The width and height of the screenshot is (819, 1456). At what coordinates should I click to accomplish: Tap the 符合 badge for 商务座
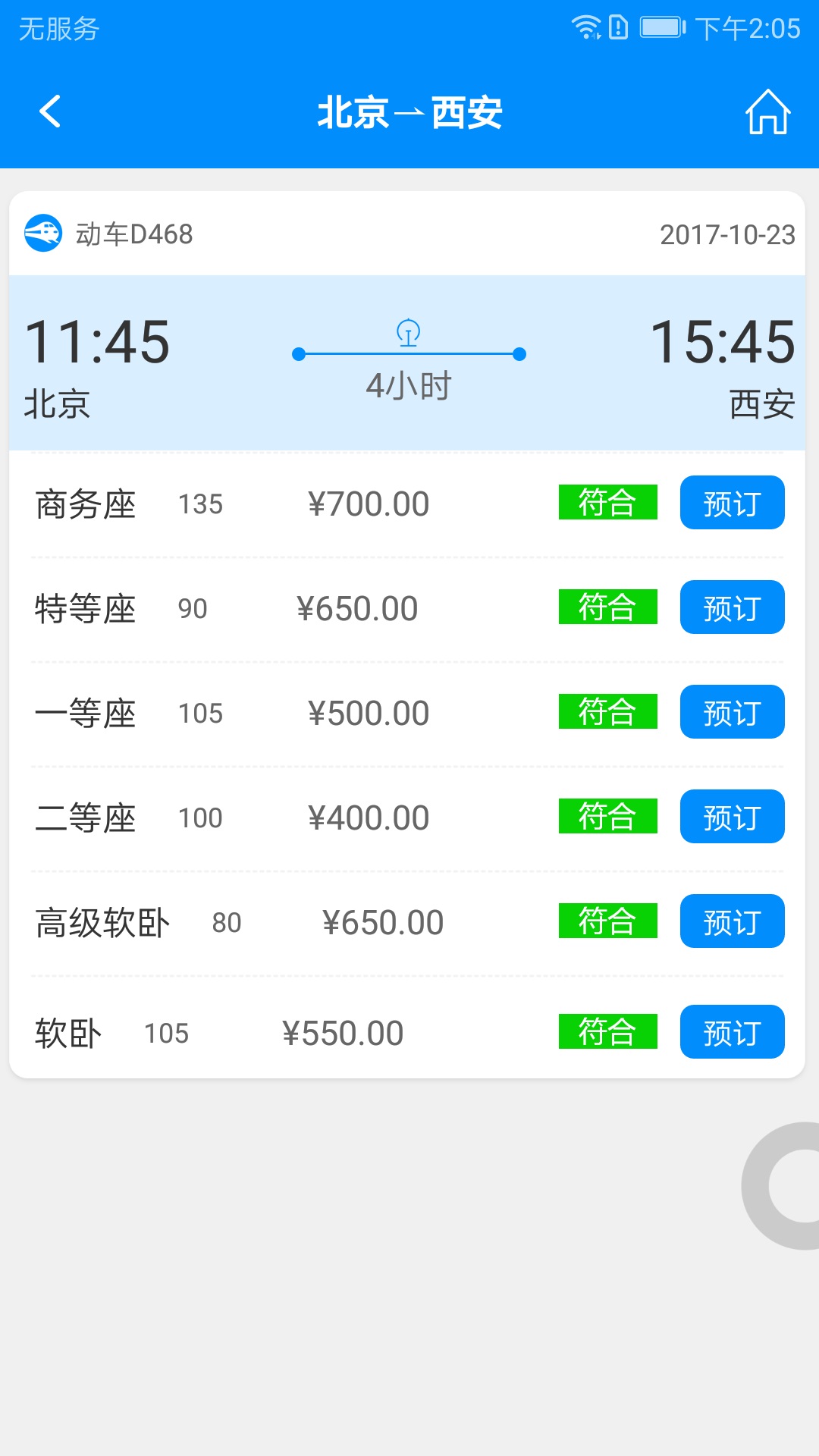(x=607, y=503)
